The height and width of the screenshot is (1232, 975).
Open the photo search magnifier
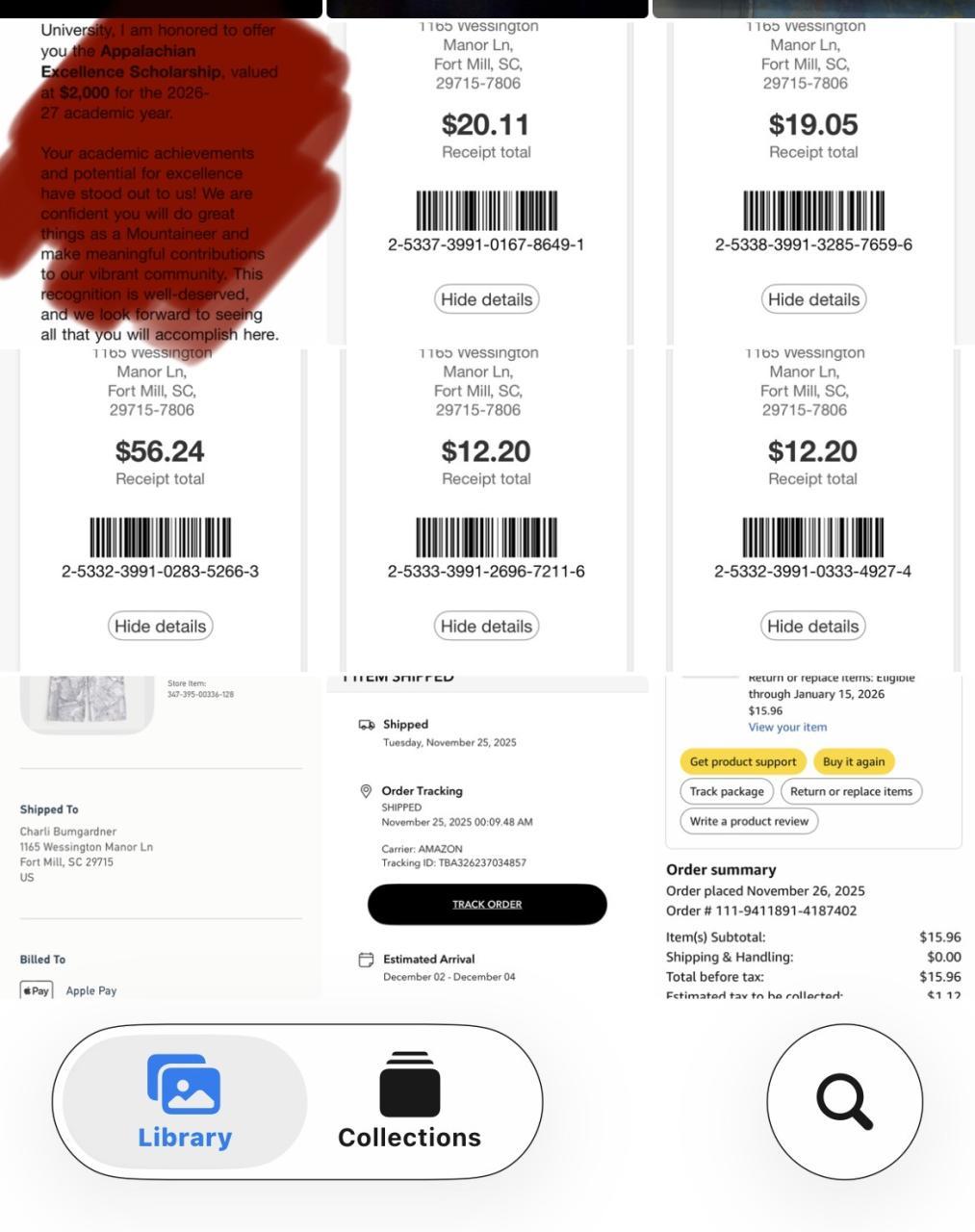coord(844,1100)
